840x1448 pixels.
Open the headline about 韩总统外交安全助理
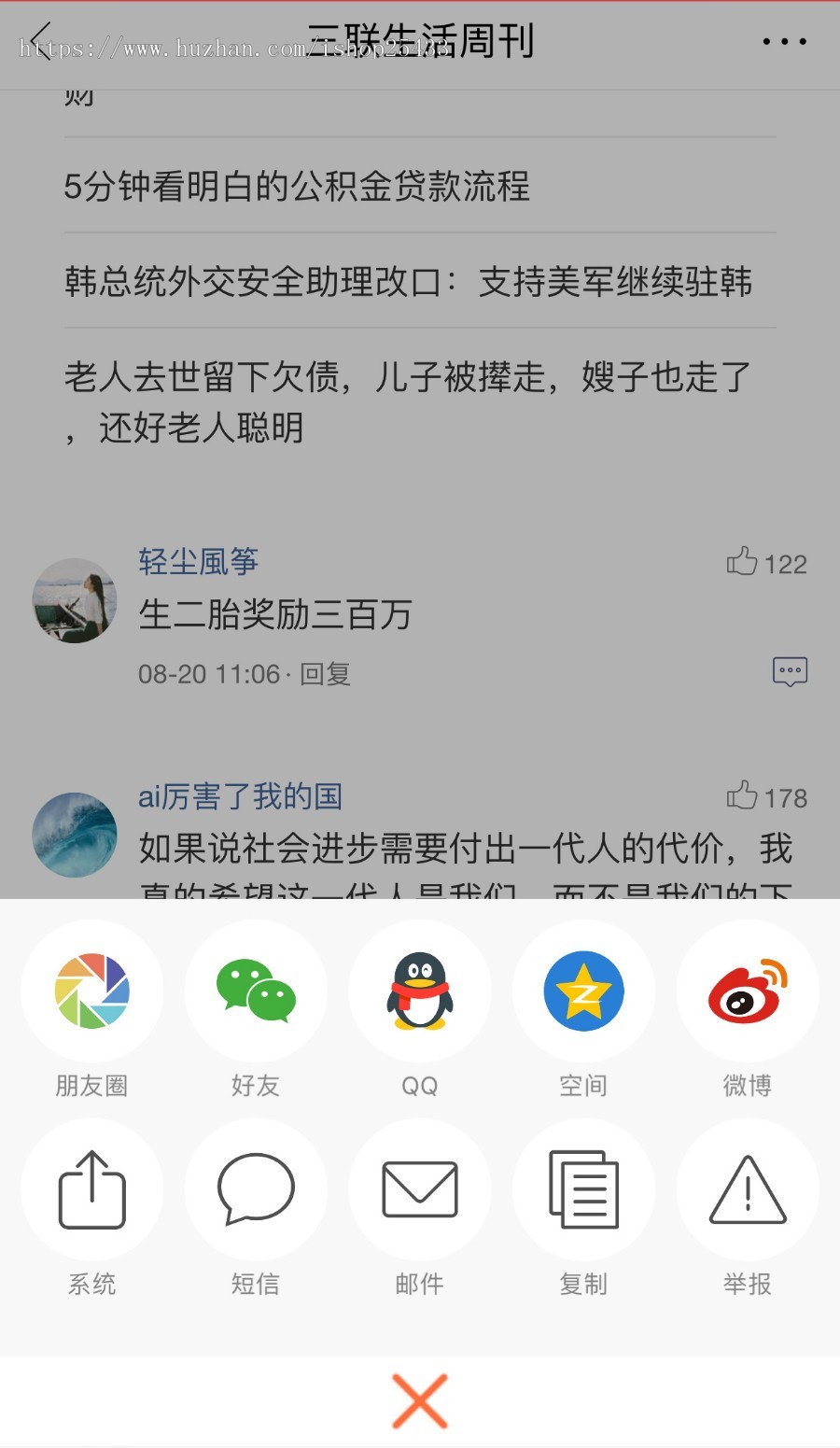(x=411, y=281)
